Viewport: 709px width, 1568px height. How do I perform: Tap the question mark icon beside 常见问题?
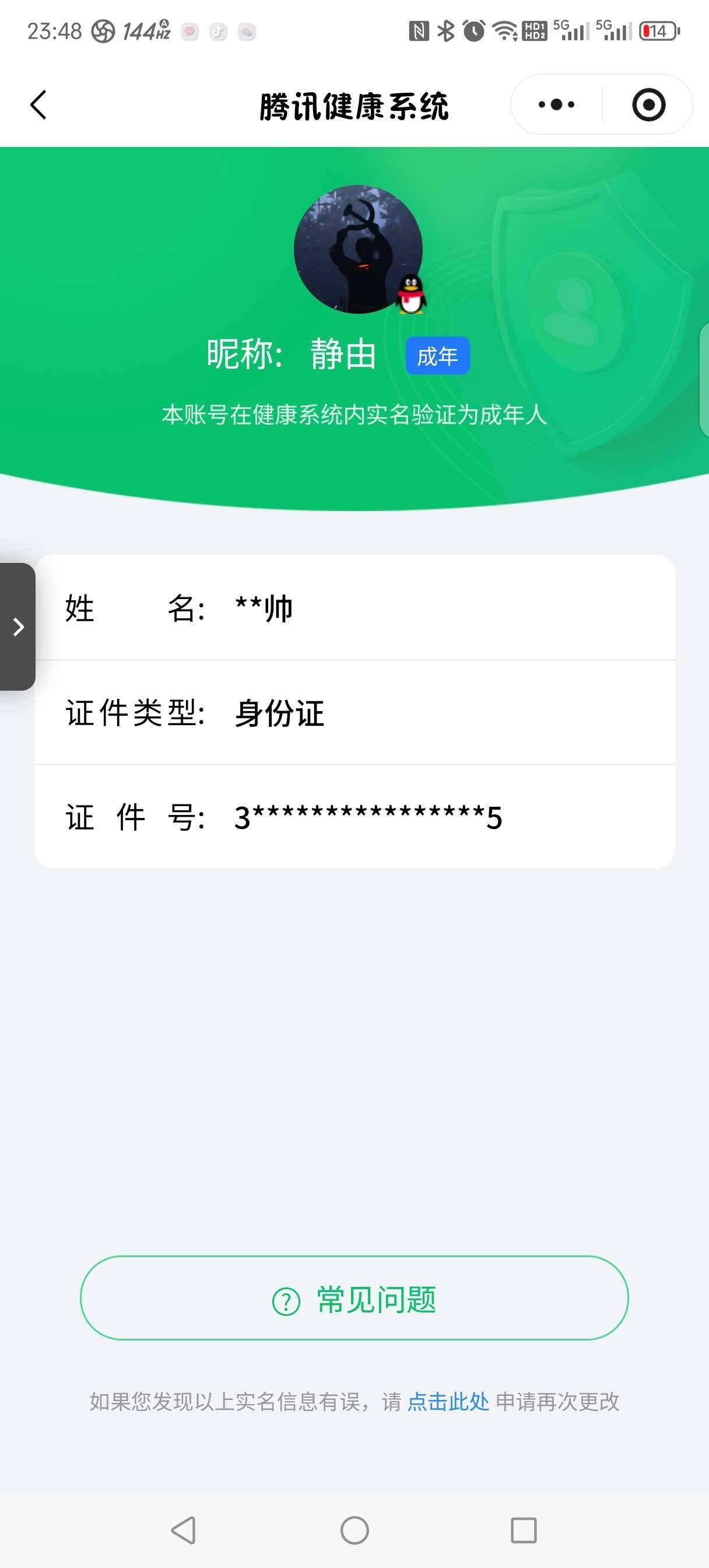(283, 1297)
